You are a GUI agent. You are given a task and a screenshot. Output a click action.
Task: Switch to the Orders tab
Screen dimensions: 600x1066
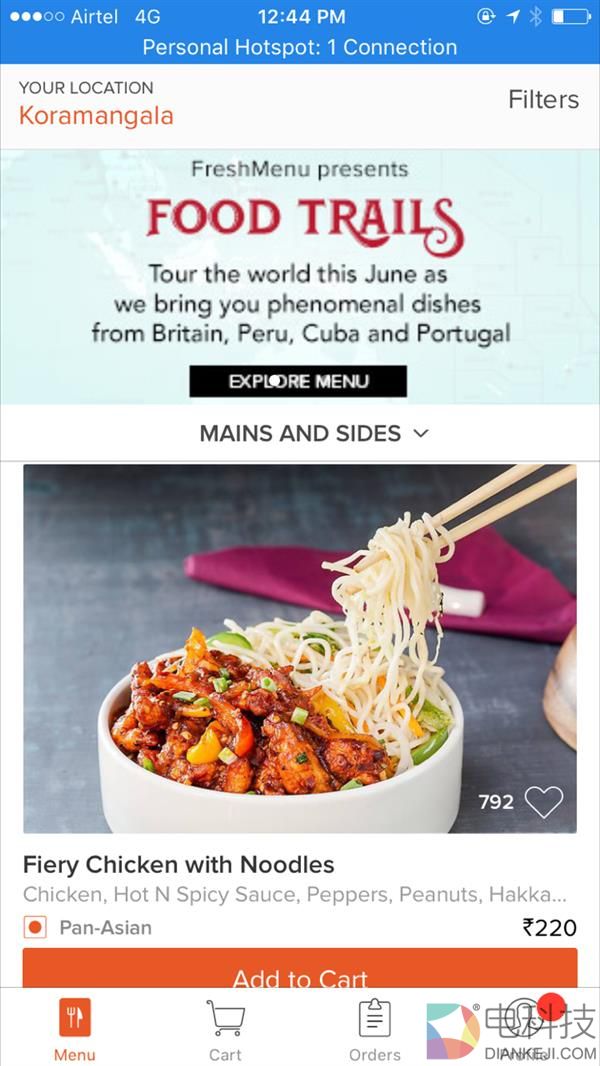point(374,1028)
